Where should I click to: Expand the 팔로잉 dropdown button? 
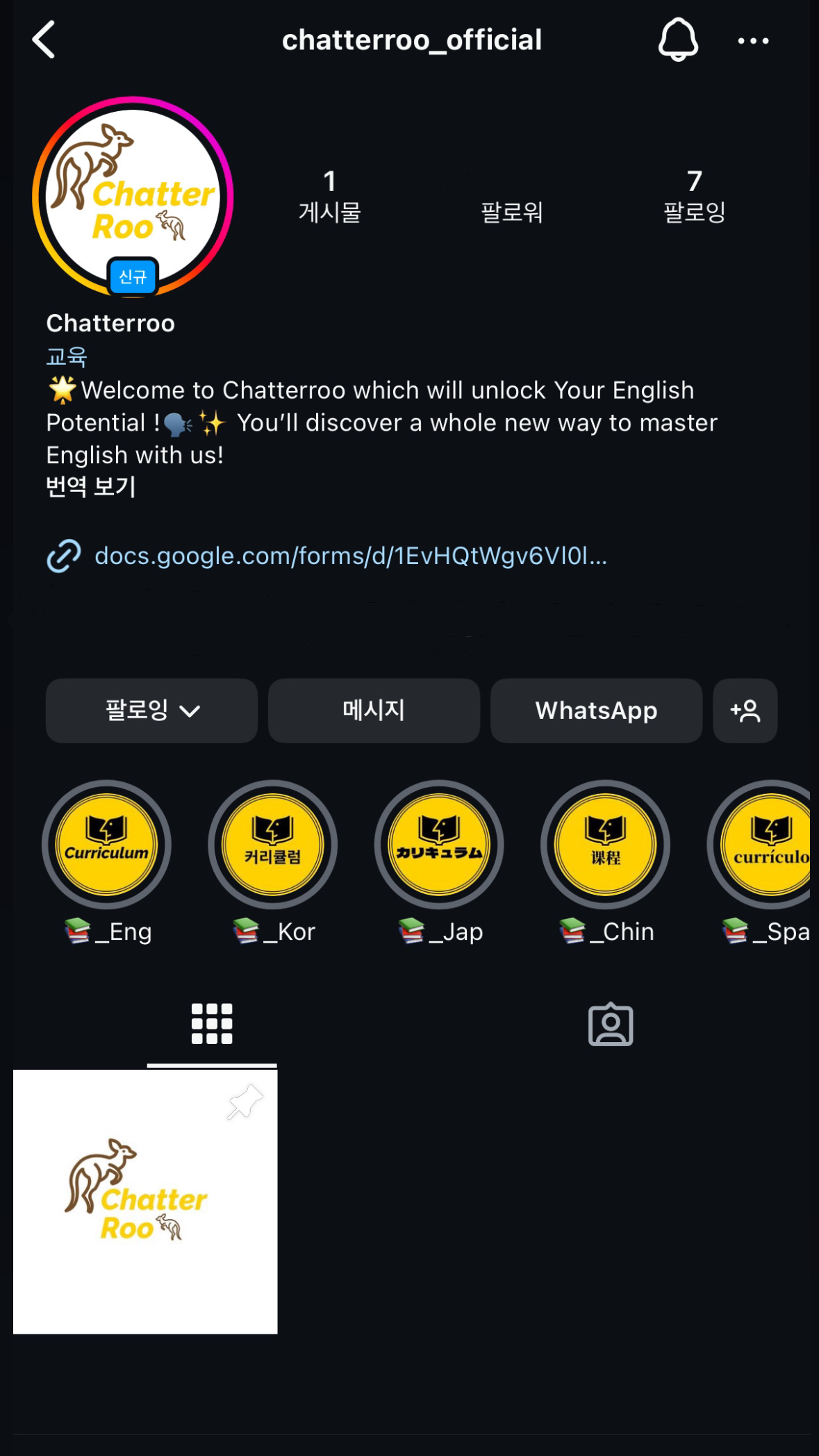tap(151, 711)
